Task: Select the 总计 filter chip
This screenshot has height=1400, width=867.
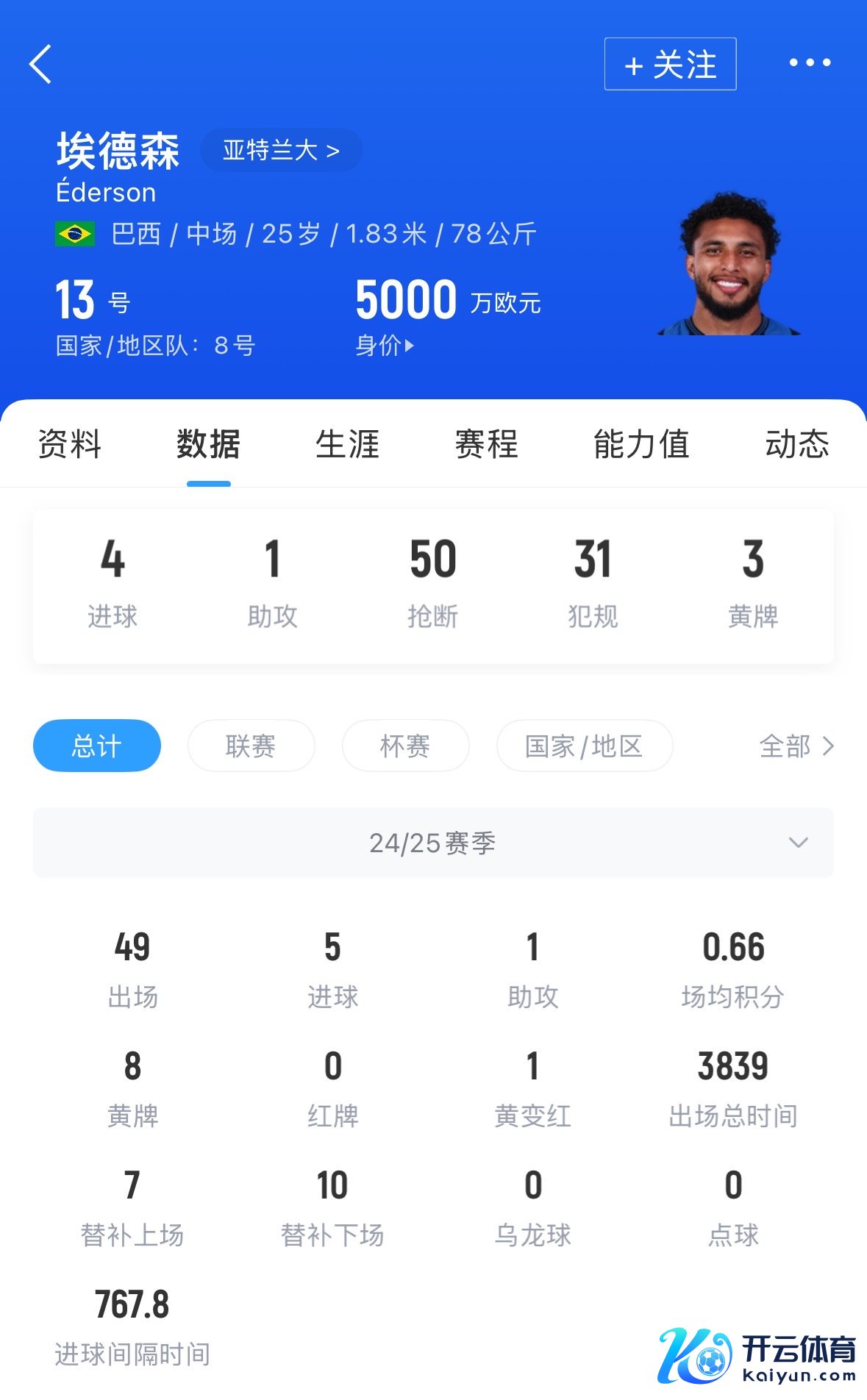Action: pos(97,746)
